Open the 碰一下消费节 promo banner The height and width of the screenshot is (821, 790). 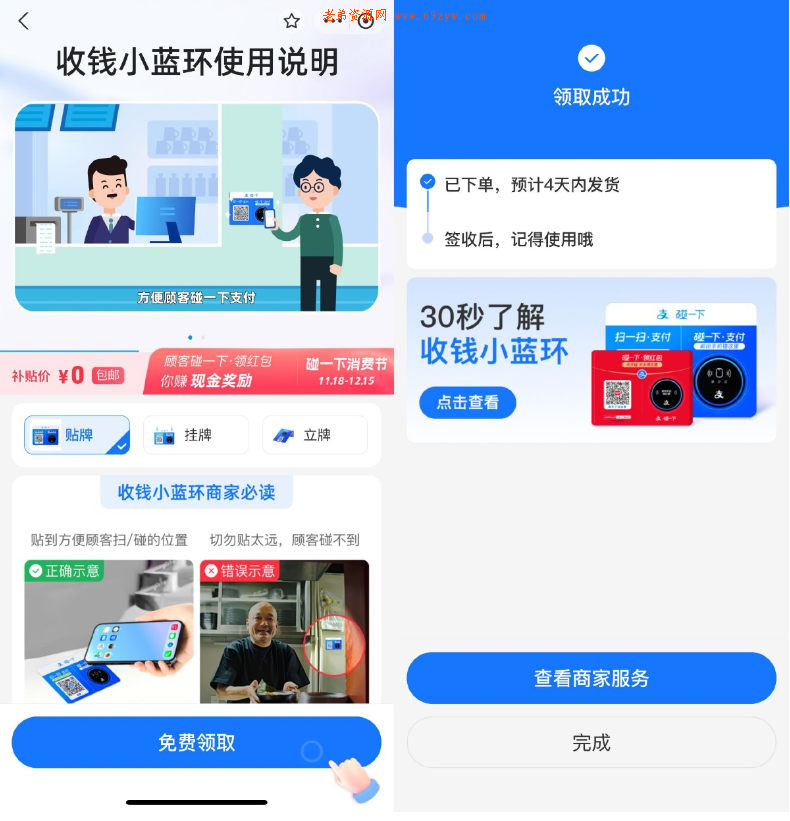268,371
